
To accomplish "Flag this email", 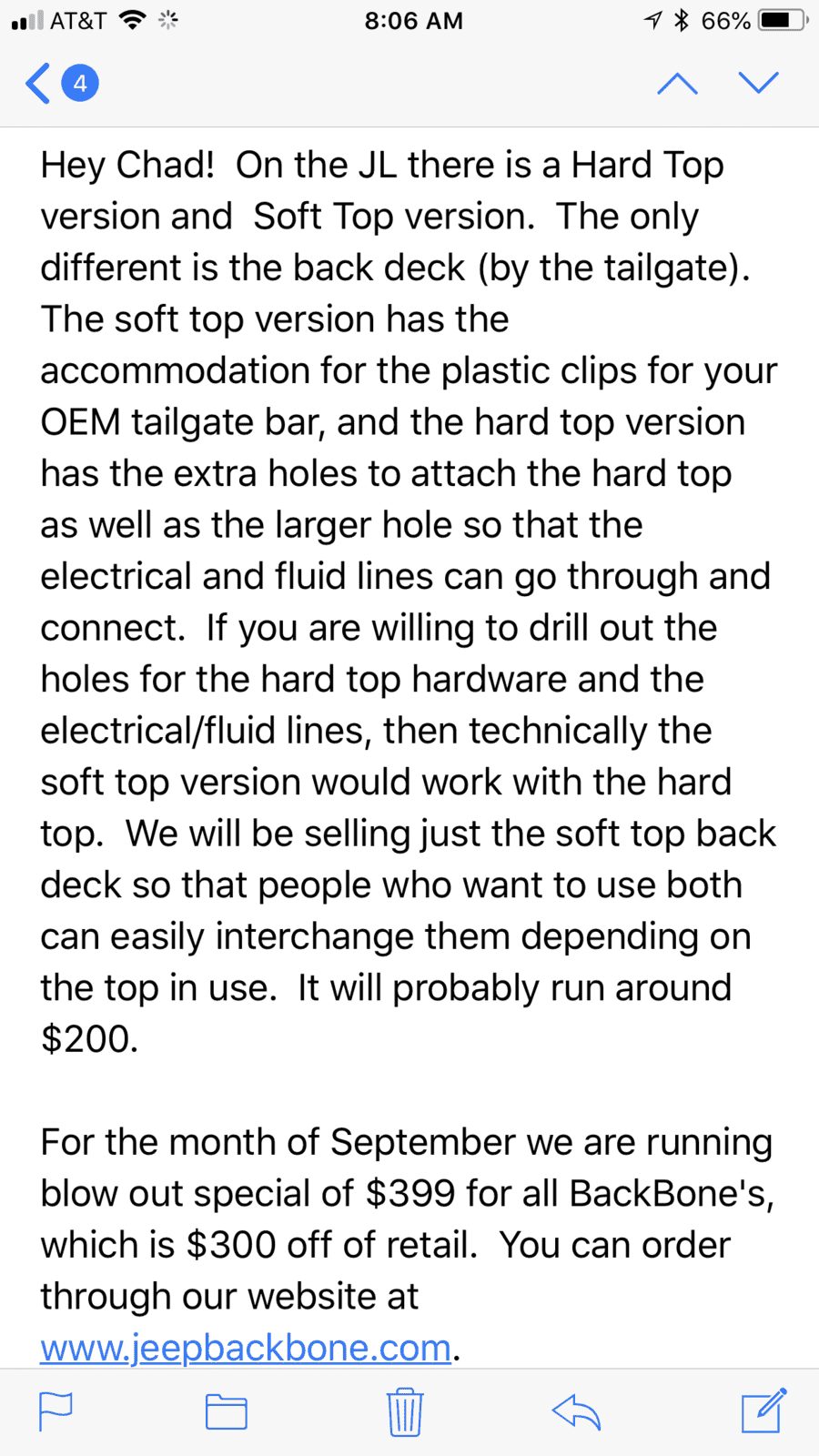I will 56,1412.
